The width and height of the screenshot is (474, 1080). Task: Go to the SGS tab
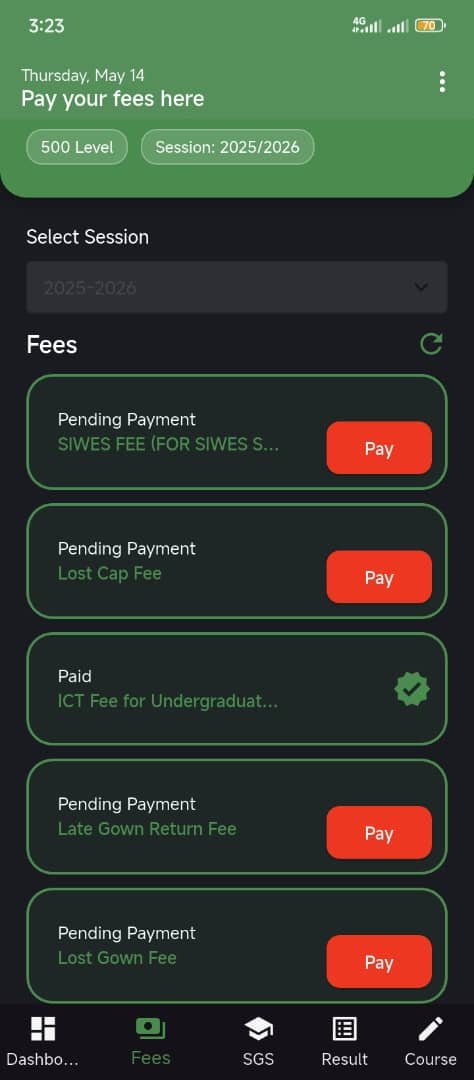coord(258,1042)
